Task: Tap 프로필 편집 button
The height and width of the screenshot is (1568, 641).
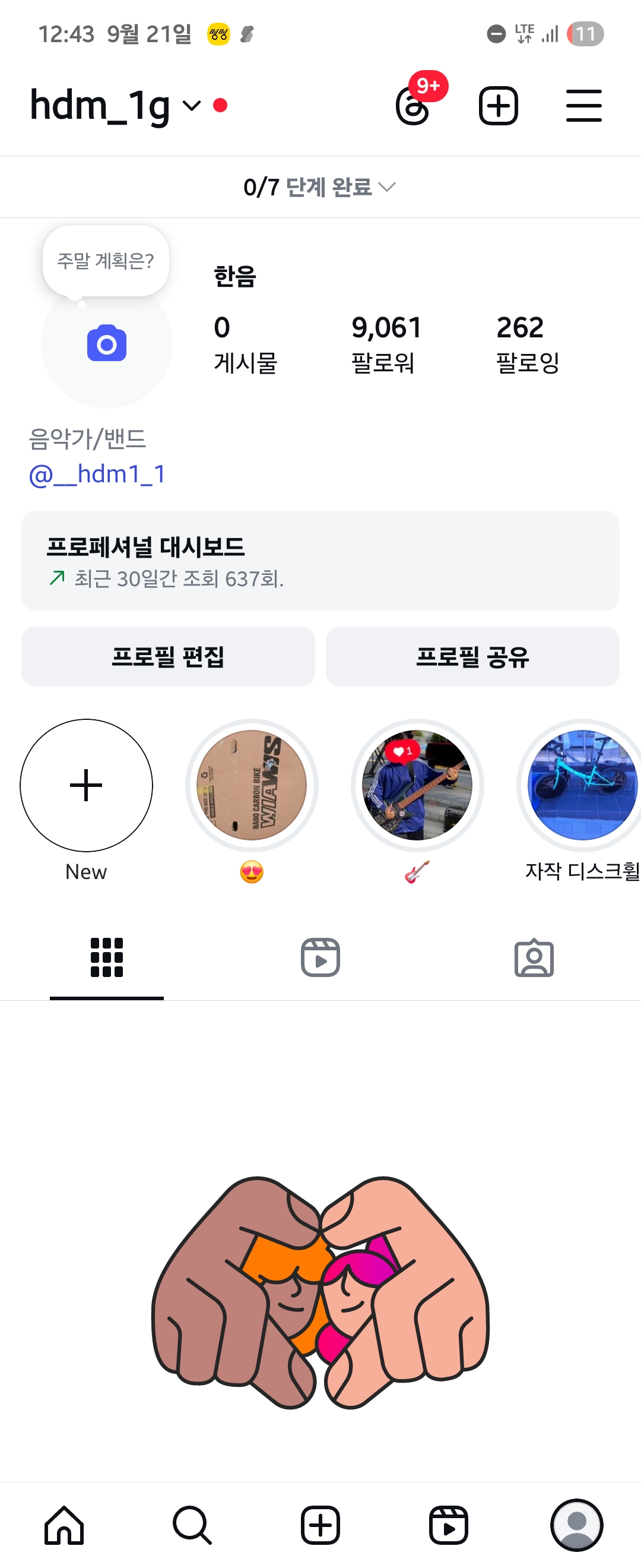Action: (x=168, y=657)
